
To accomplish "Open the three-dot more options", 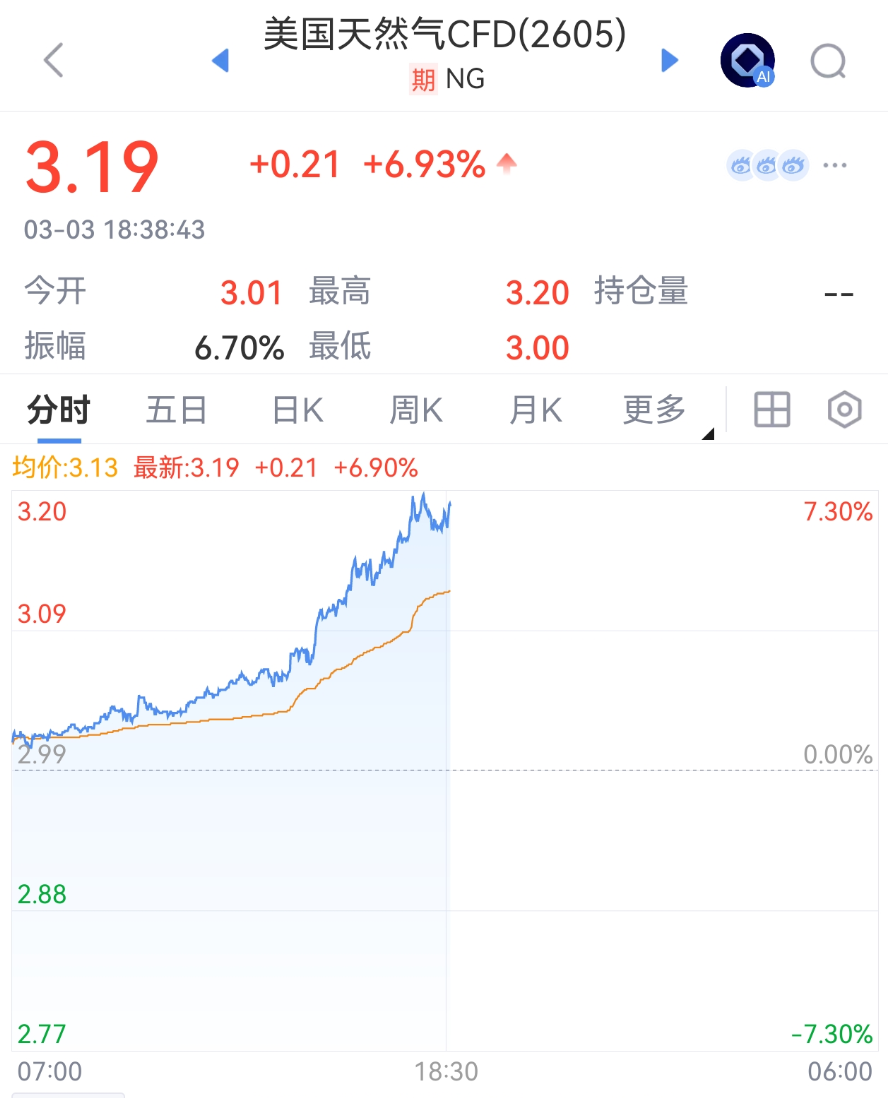I will coord(835,165).
